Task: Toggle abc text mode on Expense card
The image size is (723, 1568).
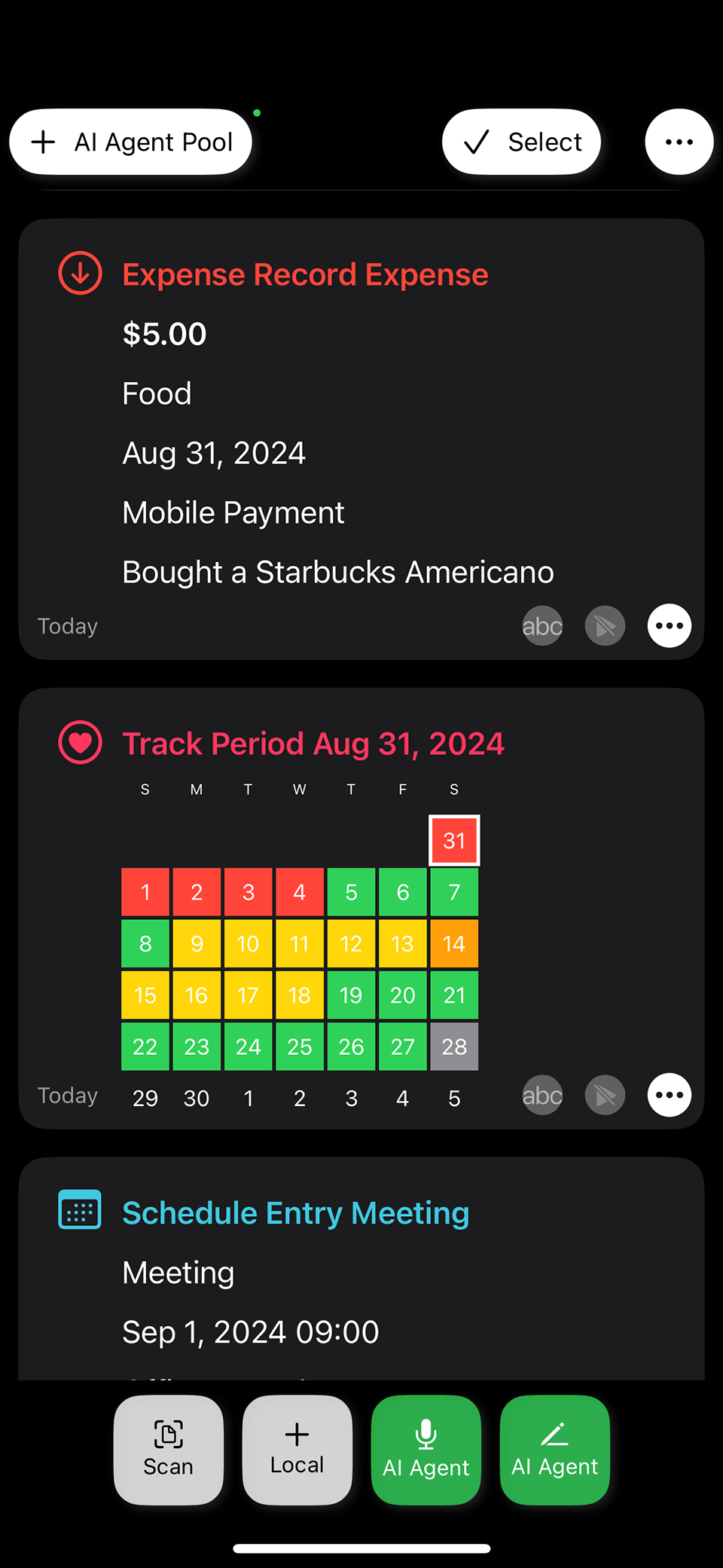Action: click(542, 625)
